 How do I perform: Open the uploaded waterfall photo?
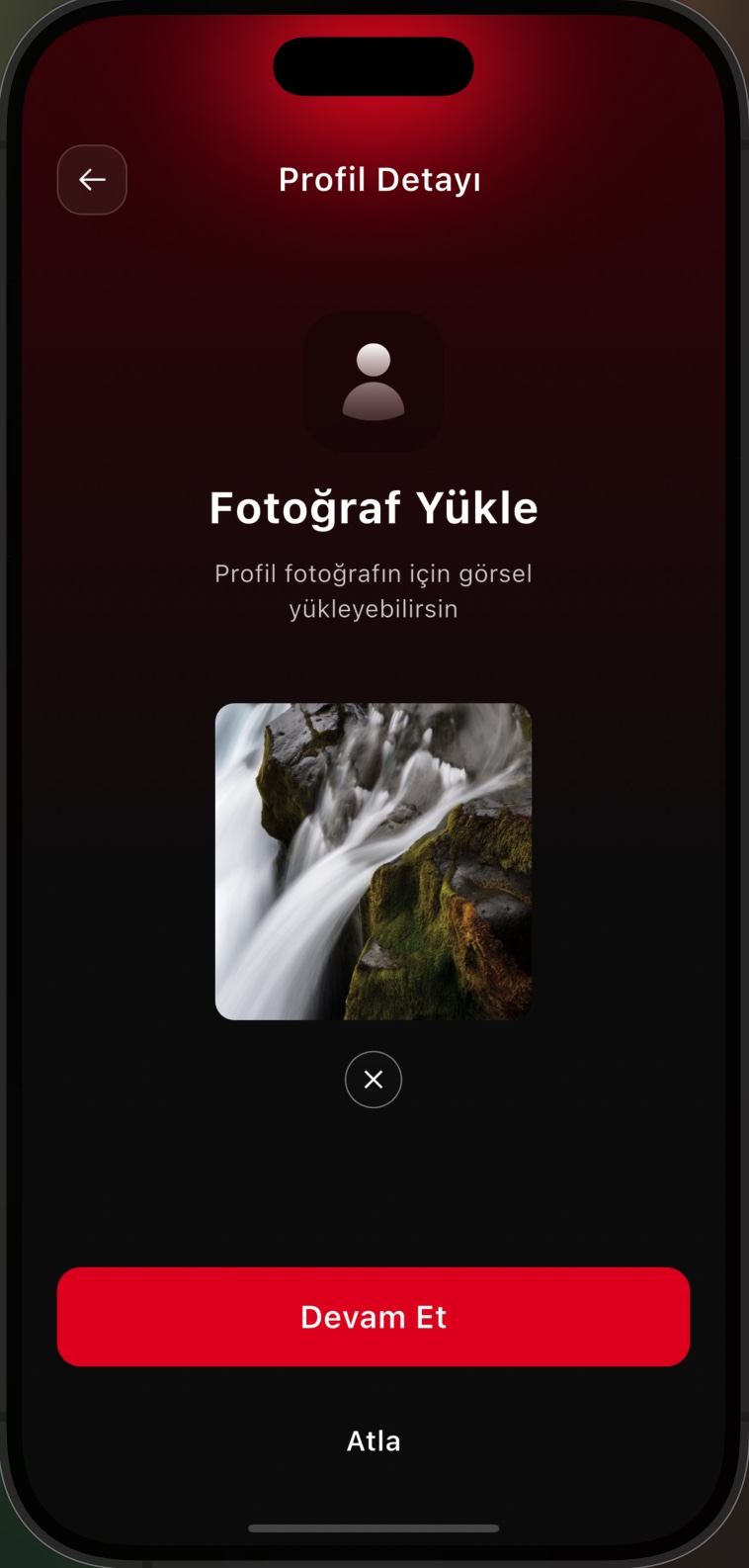374,861
